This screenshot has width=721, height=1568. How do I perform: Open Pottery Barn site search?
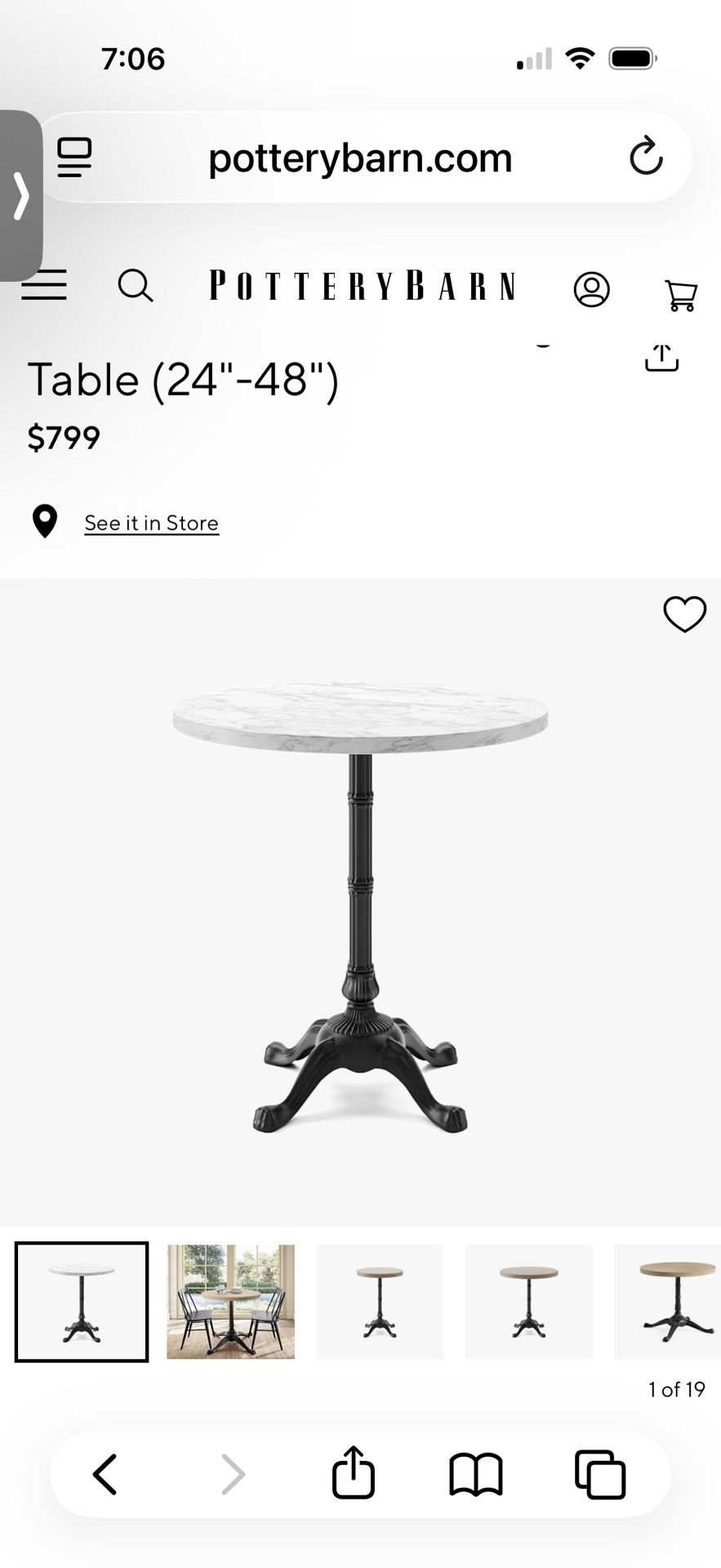tap(136, 286)
